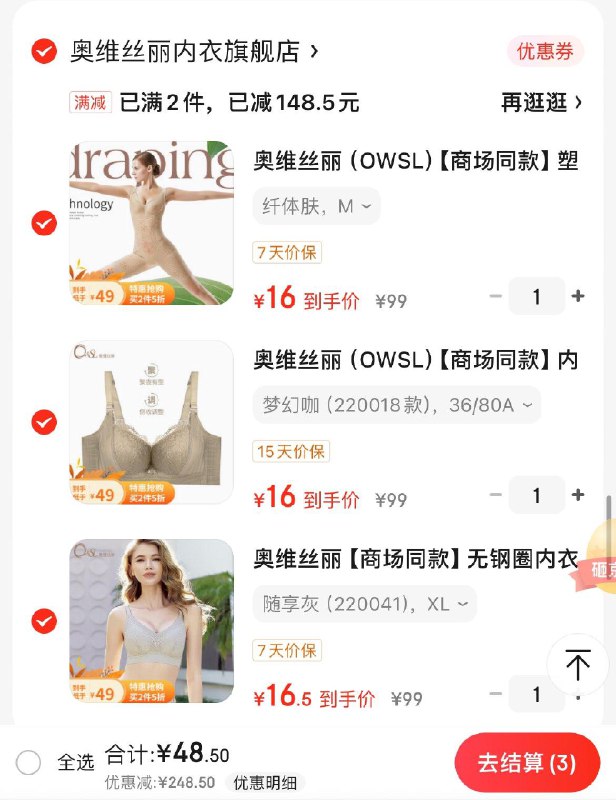This screenshot has height=800, width=616.
Task: Decrease quantity of the 随享灰 item
Action: 496,693
